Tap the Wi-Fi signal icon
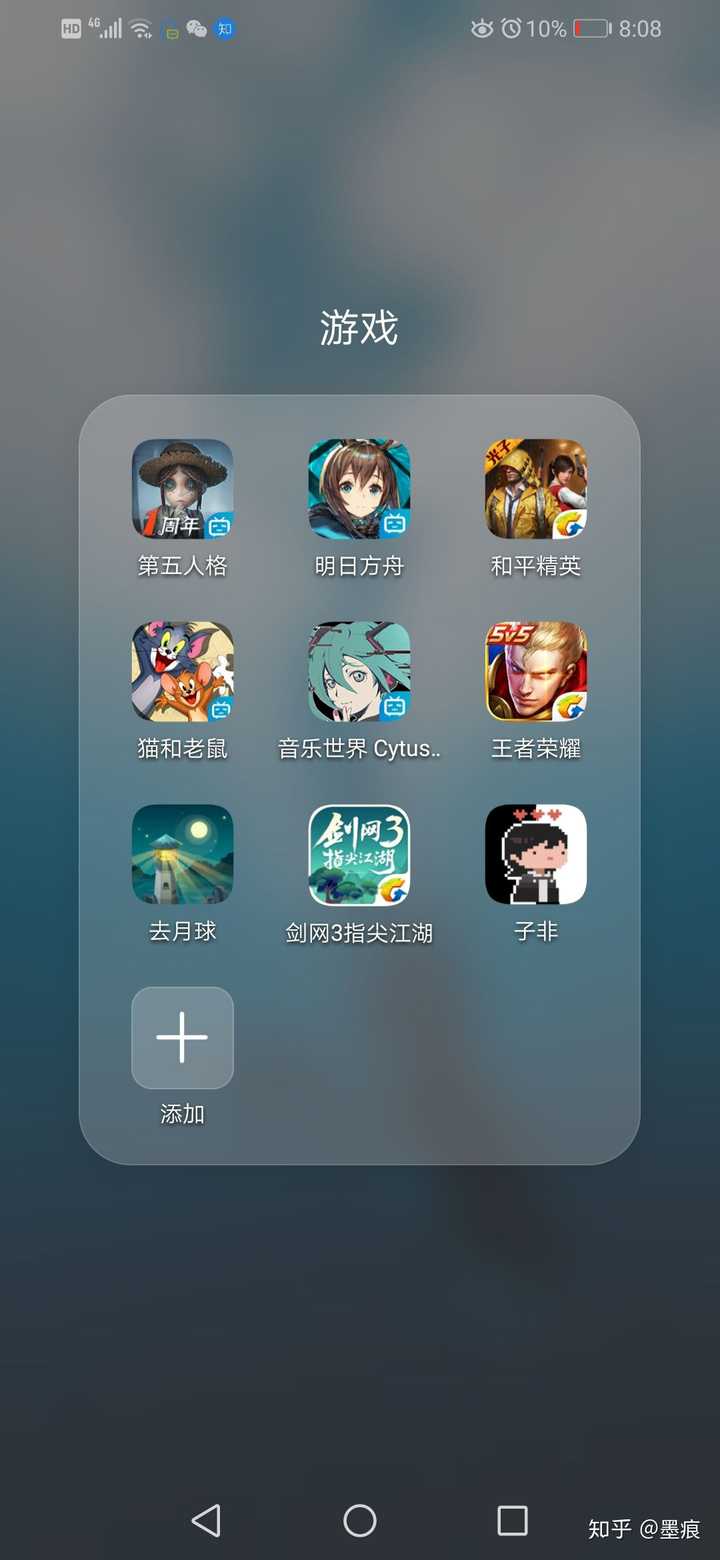The height and width of the screenshot is (1560, 720). (138, 27)
